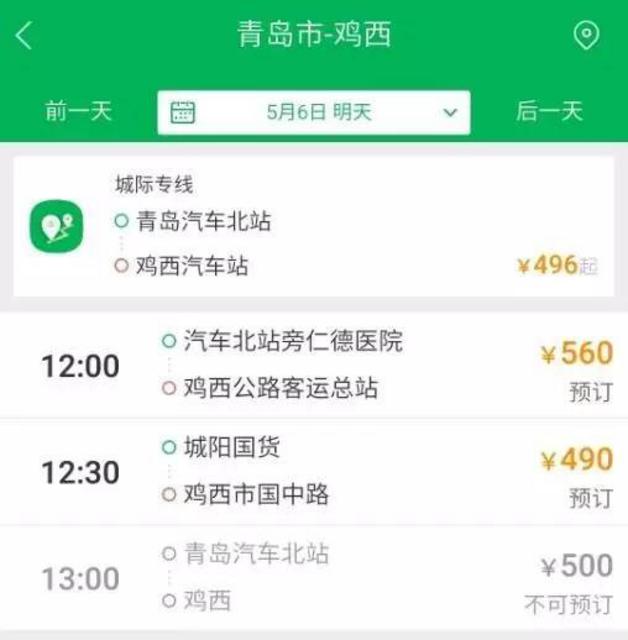The width and height of the screenshot is (628, 640).
Task: Open the 13:00 trip from 青岛汽车北站
Action: 313,577
